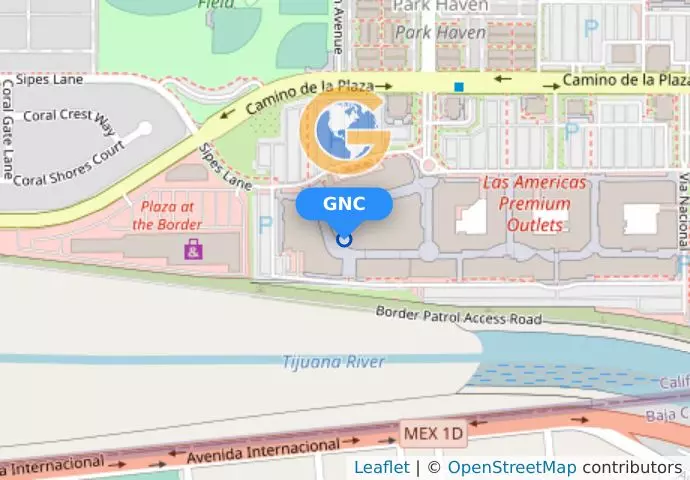
Task: Open the Leaflet attribution link
Action: click(x=381, y=468)
